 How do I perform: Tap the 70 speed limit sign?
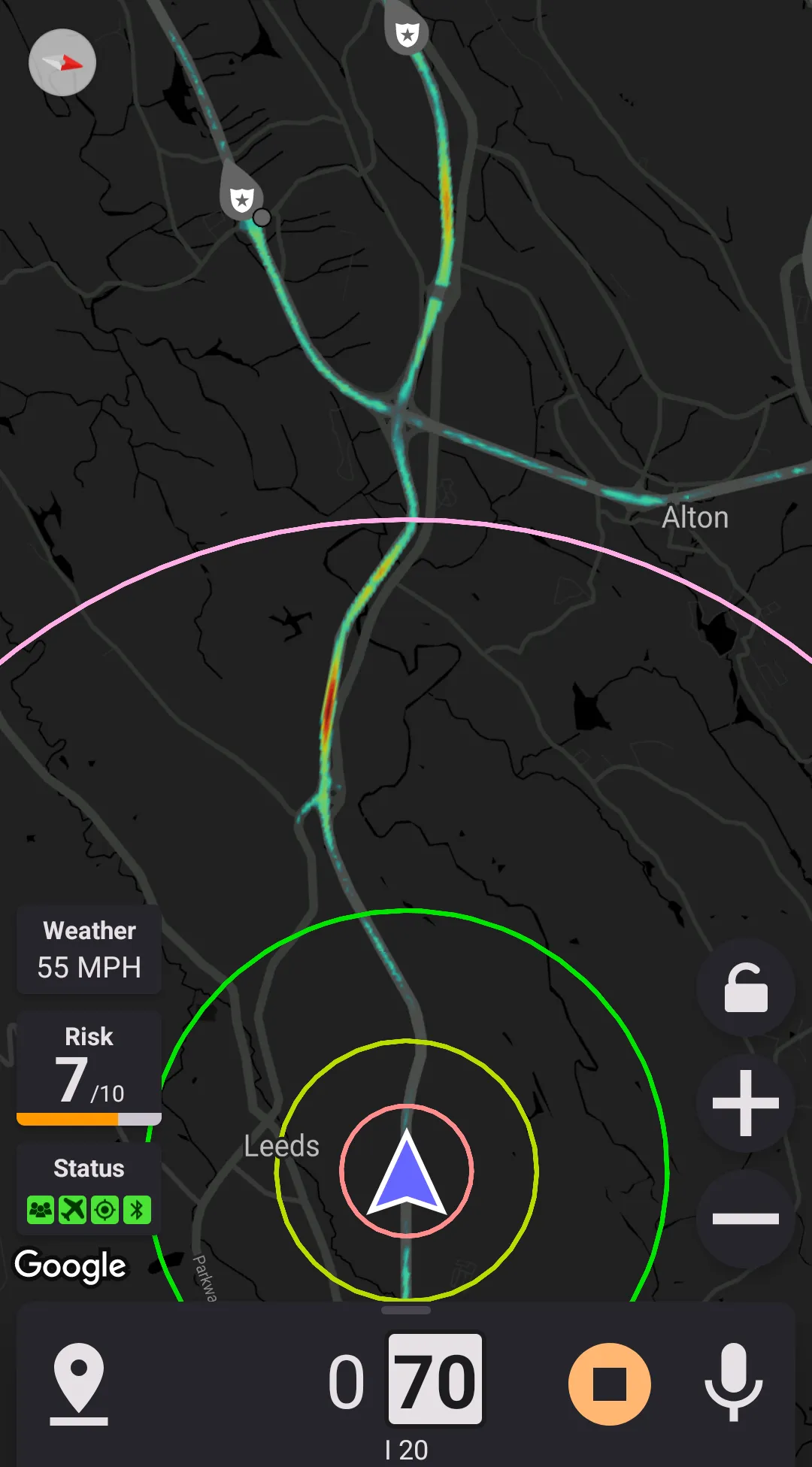click(435, 1379)
